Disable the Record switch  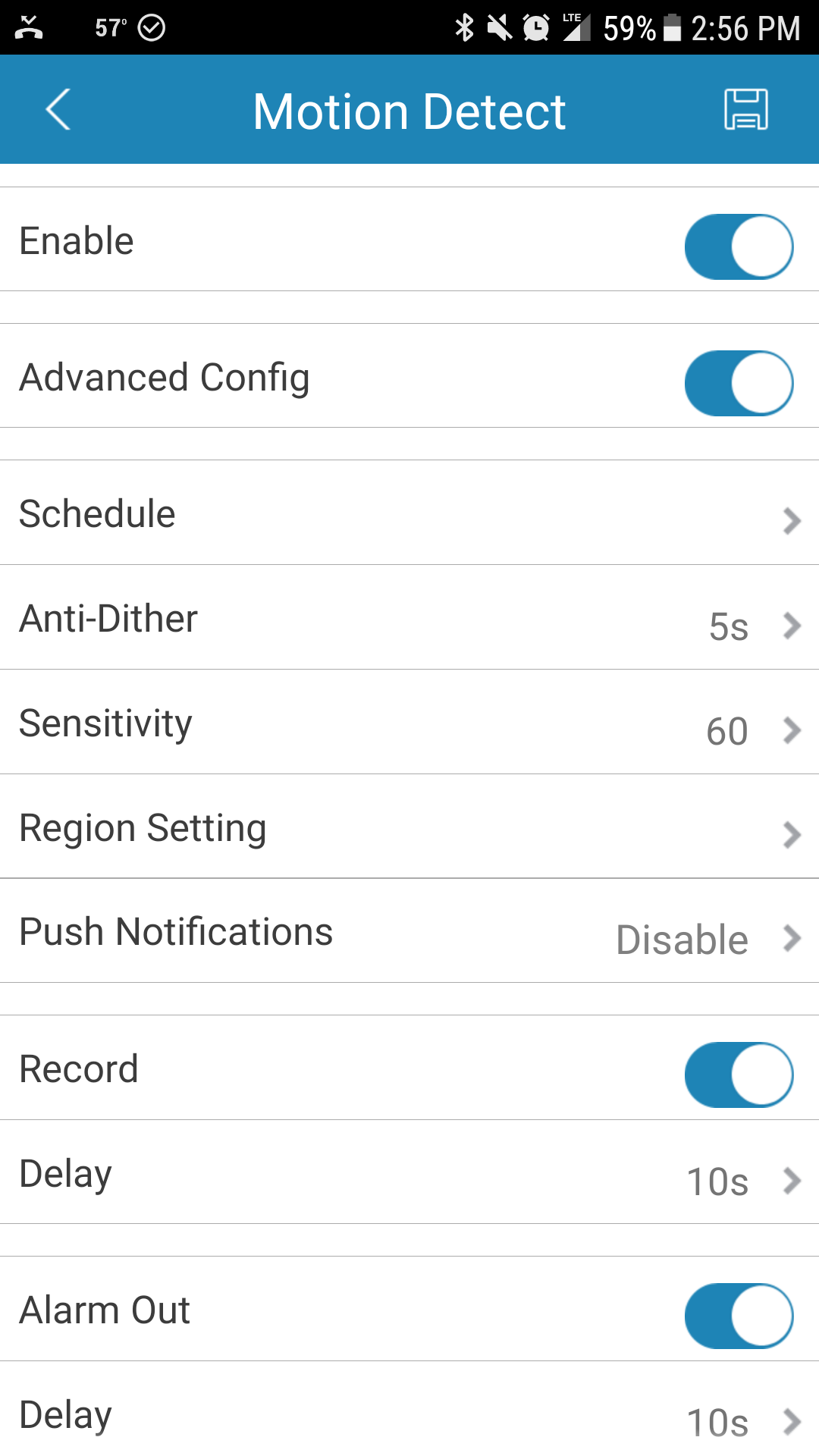pos(739,1075)
